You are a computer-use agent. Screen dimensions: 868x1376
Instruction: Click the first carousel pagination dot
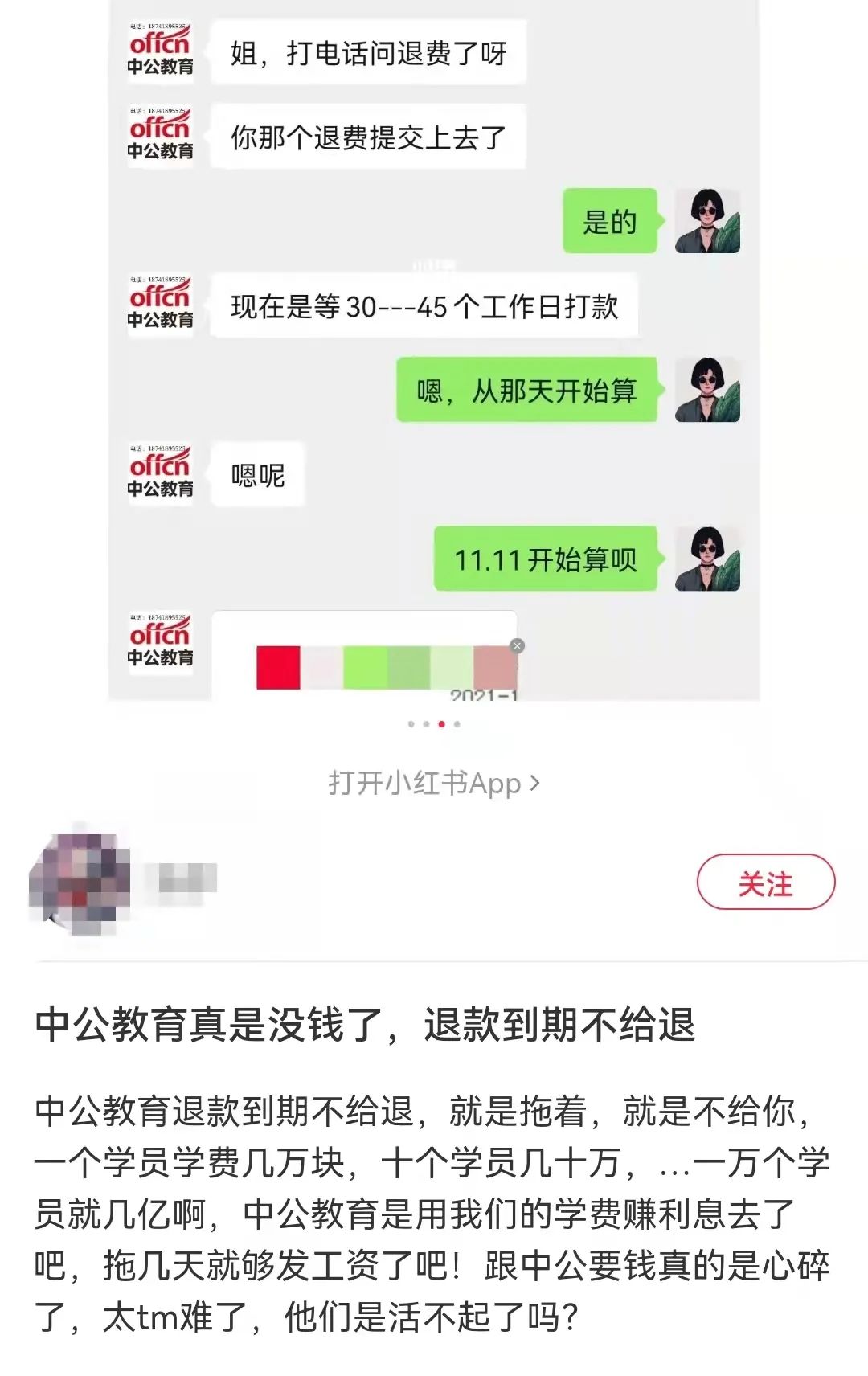[x=411, y=724]
